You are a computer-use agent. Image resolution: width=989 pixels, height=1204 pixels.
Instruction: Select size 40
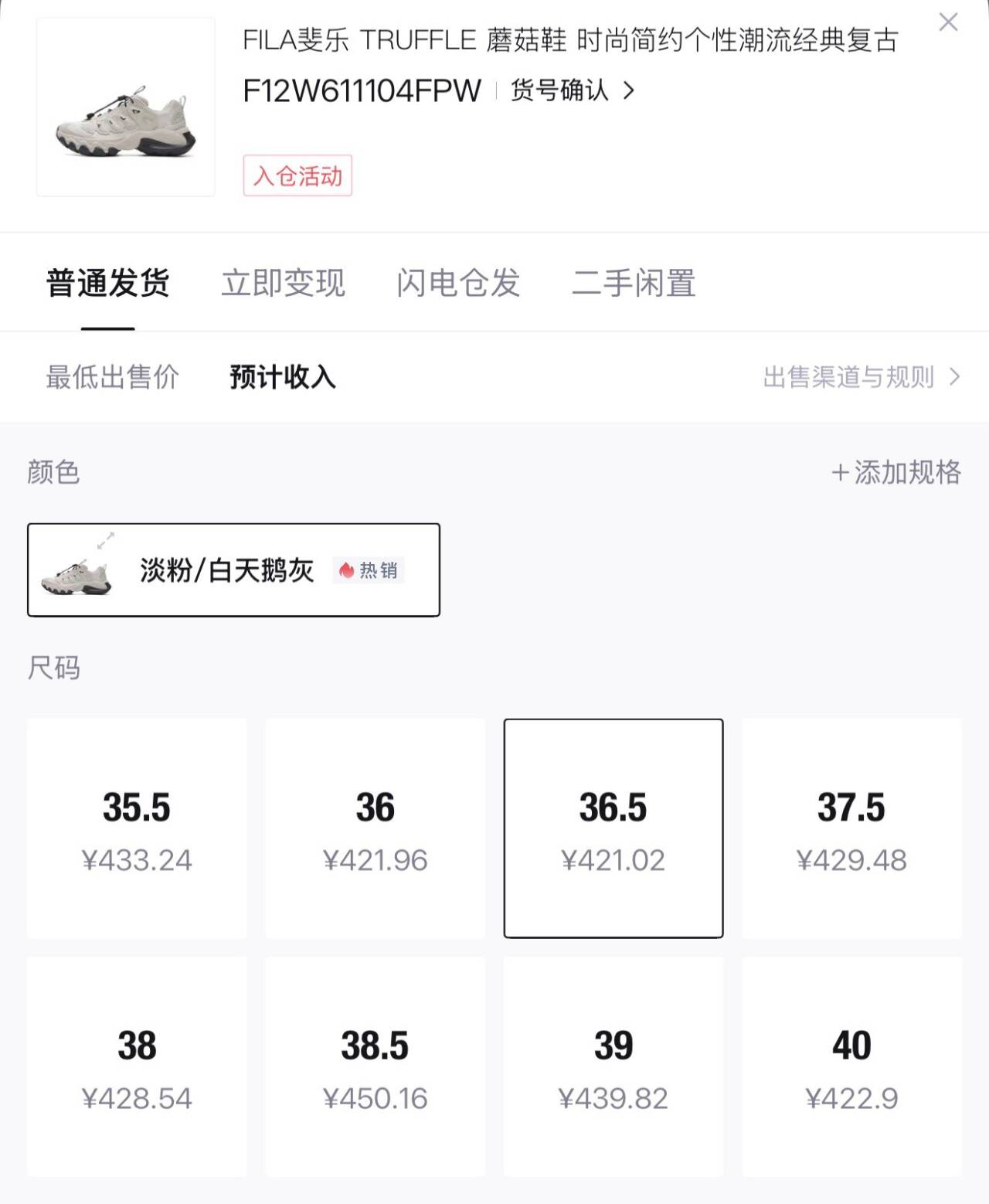tap(851, 1066)
